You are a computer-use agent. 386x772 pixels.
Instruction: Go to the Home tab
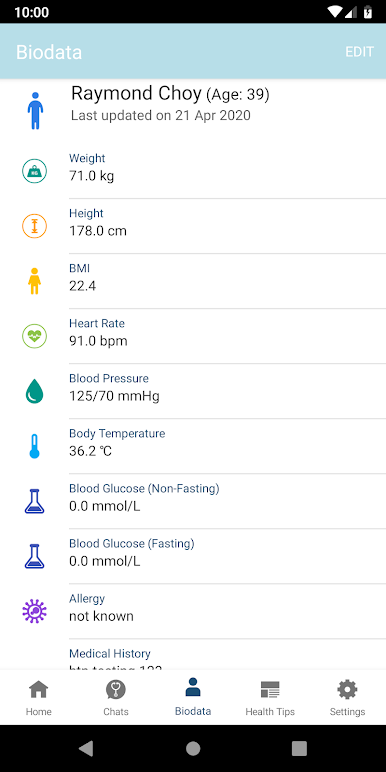tap(38, 698)
